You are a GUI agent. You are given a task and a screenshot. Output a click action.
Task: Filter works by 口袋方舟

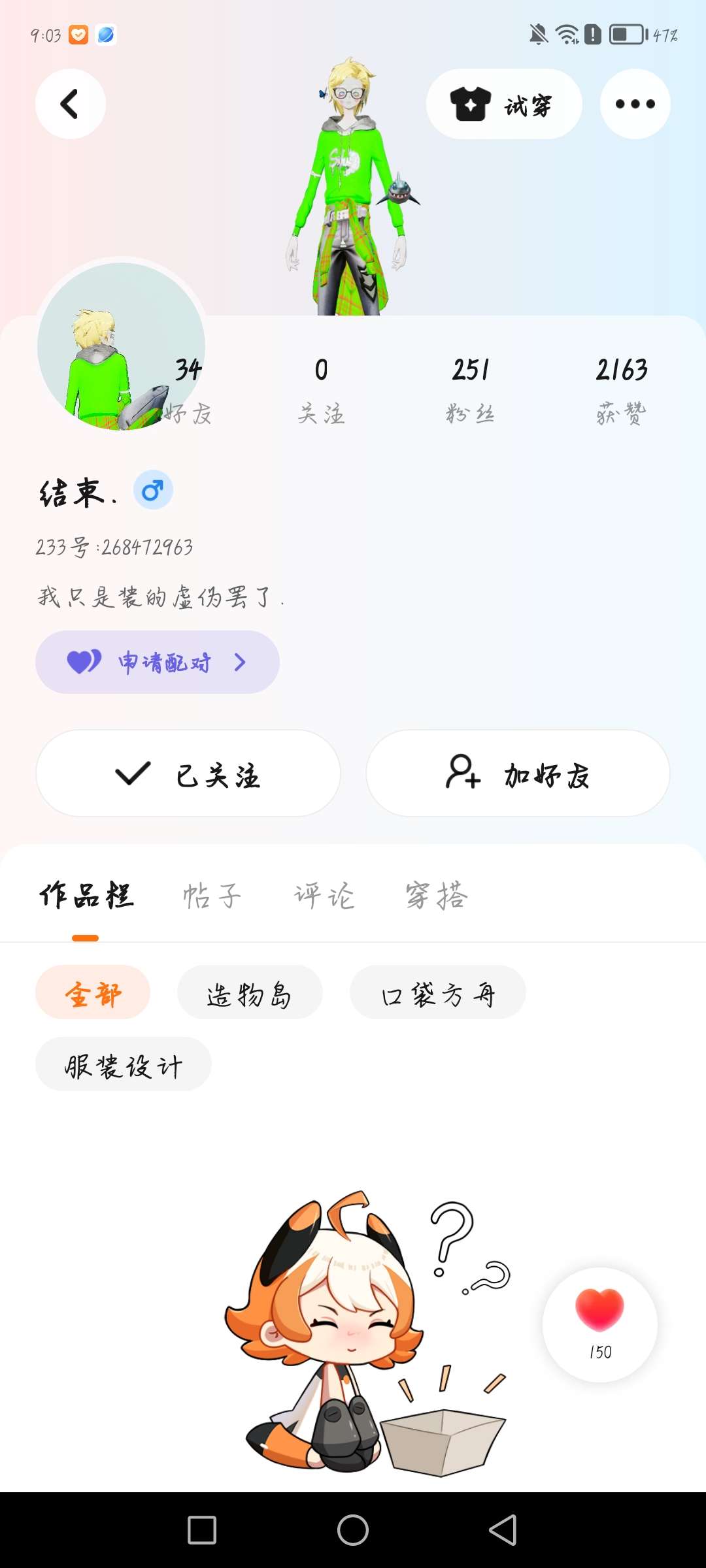437,992
